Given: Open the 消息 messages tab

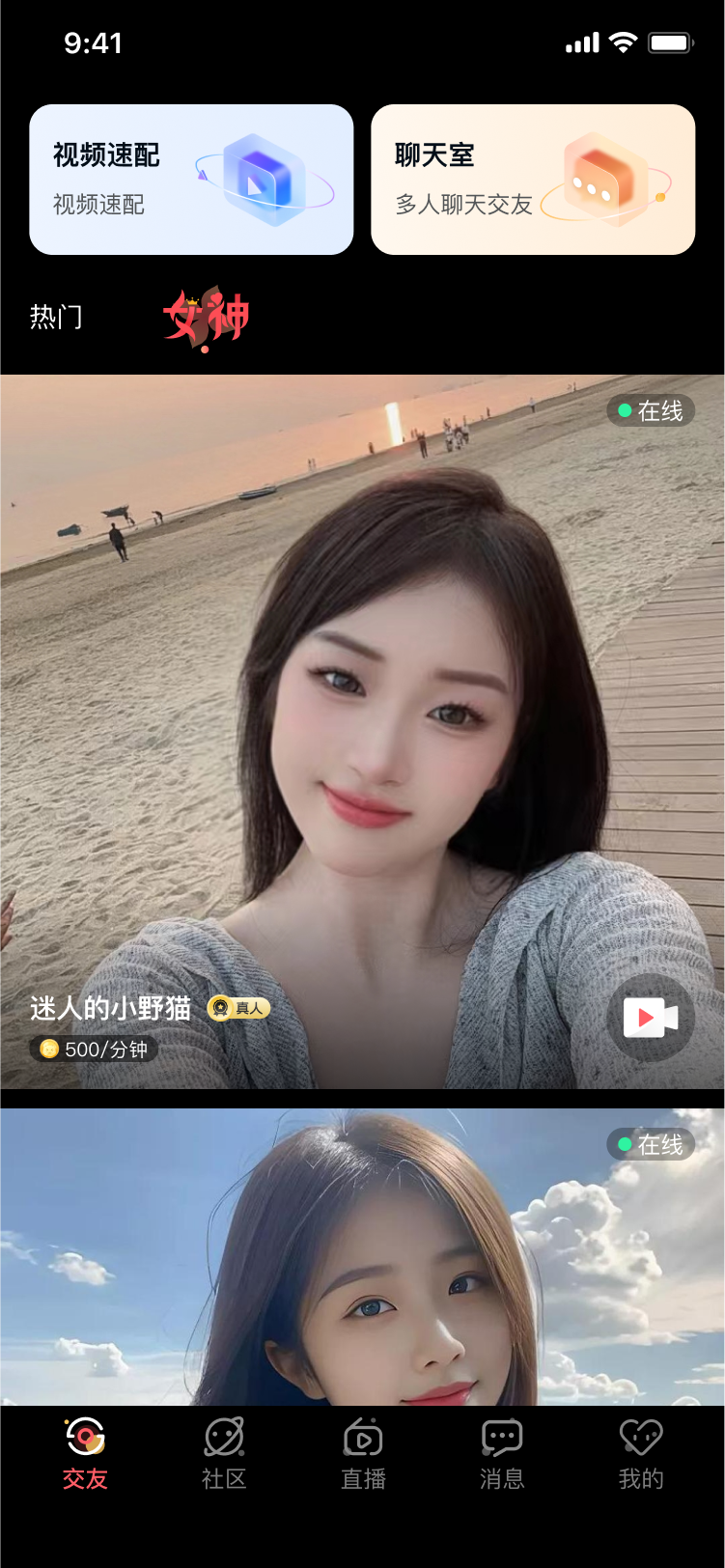Looking at the screenshot, I should [x=502, y=1454].
